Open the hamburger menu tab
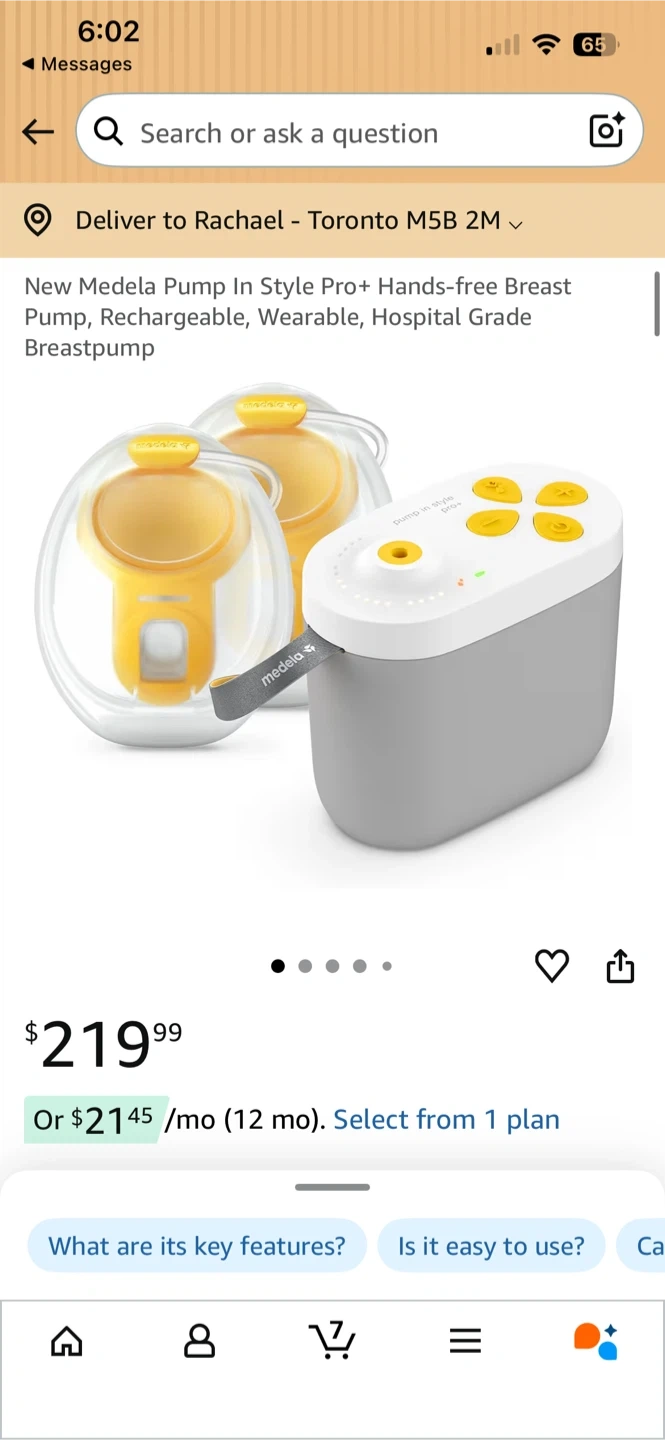Viewport: 665px width, 1440px height. (465, 1341)
